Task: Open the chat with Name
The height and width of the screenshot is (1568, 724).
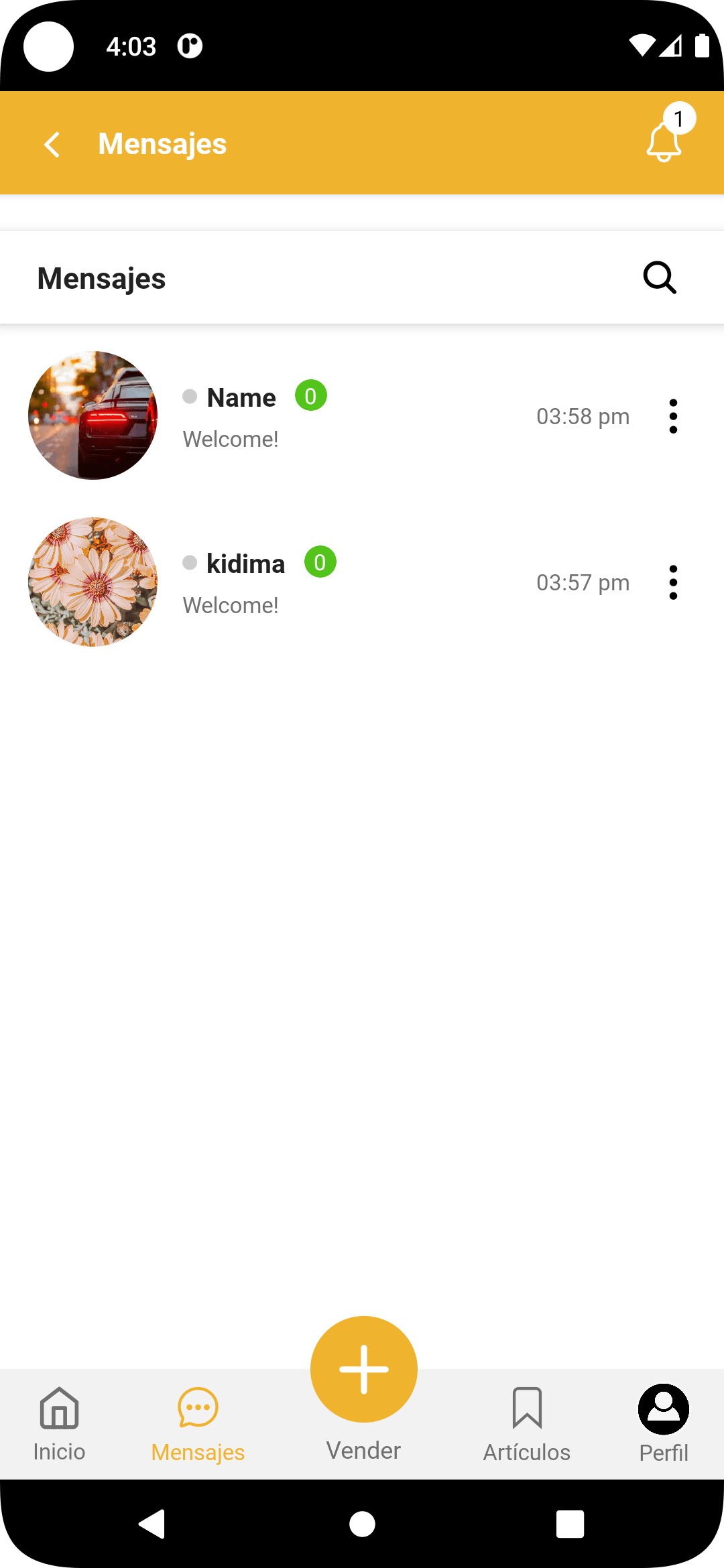Action: pyautogui.click(x=335, y=416)
